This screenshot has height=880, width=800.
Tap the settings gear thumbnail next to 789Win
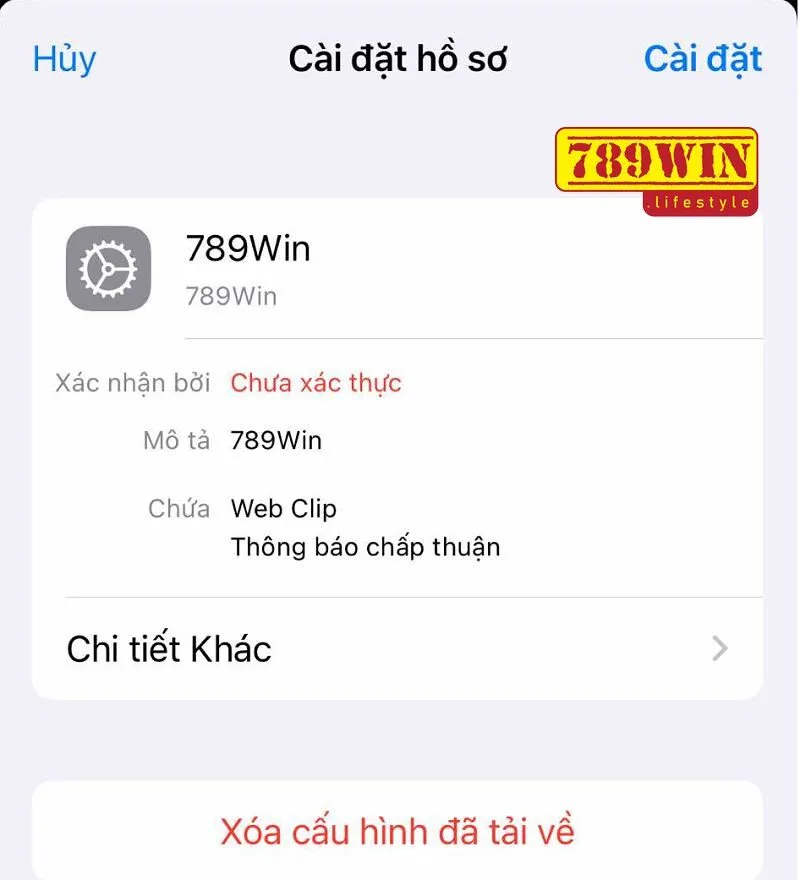click(107, 270)
